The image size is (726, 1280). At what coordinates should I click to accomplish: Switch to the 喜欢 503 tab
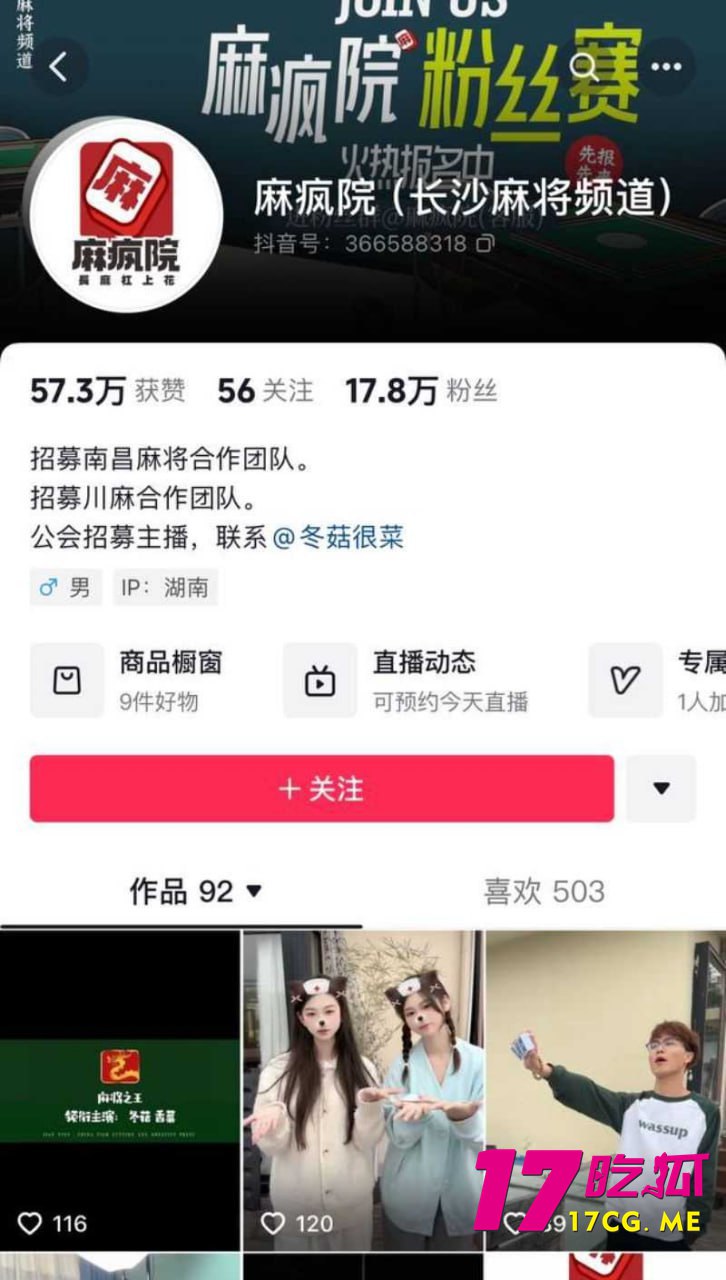point(544,891)
